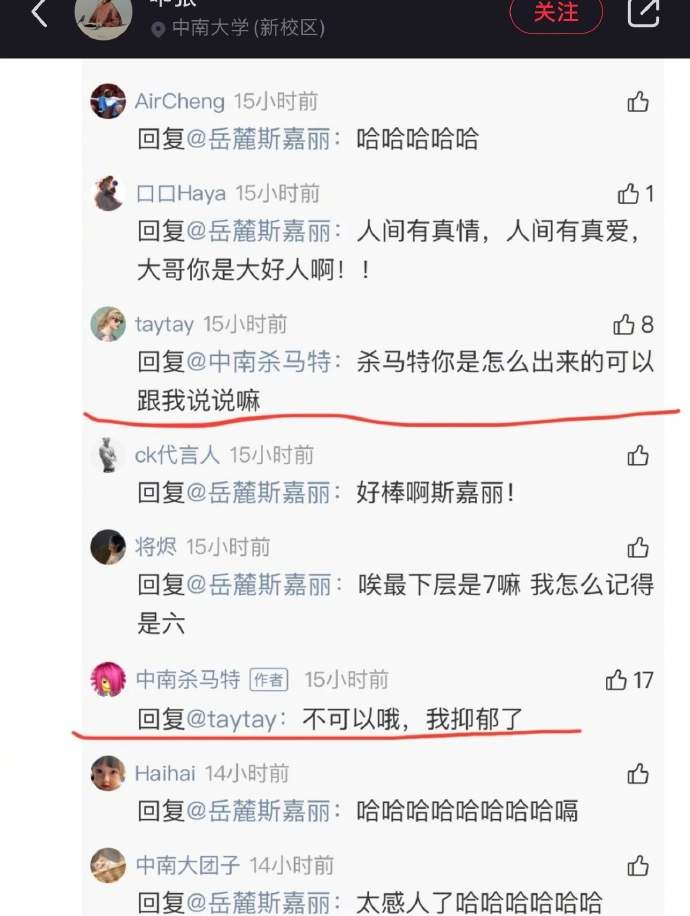The width and height of the screenshot is (690, 916).
Task: Like 中南杀马特's author reply
Action: [x=617, y=680]
